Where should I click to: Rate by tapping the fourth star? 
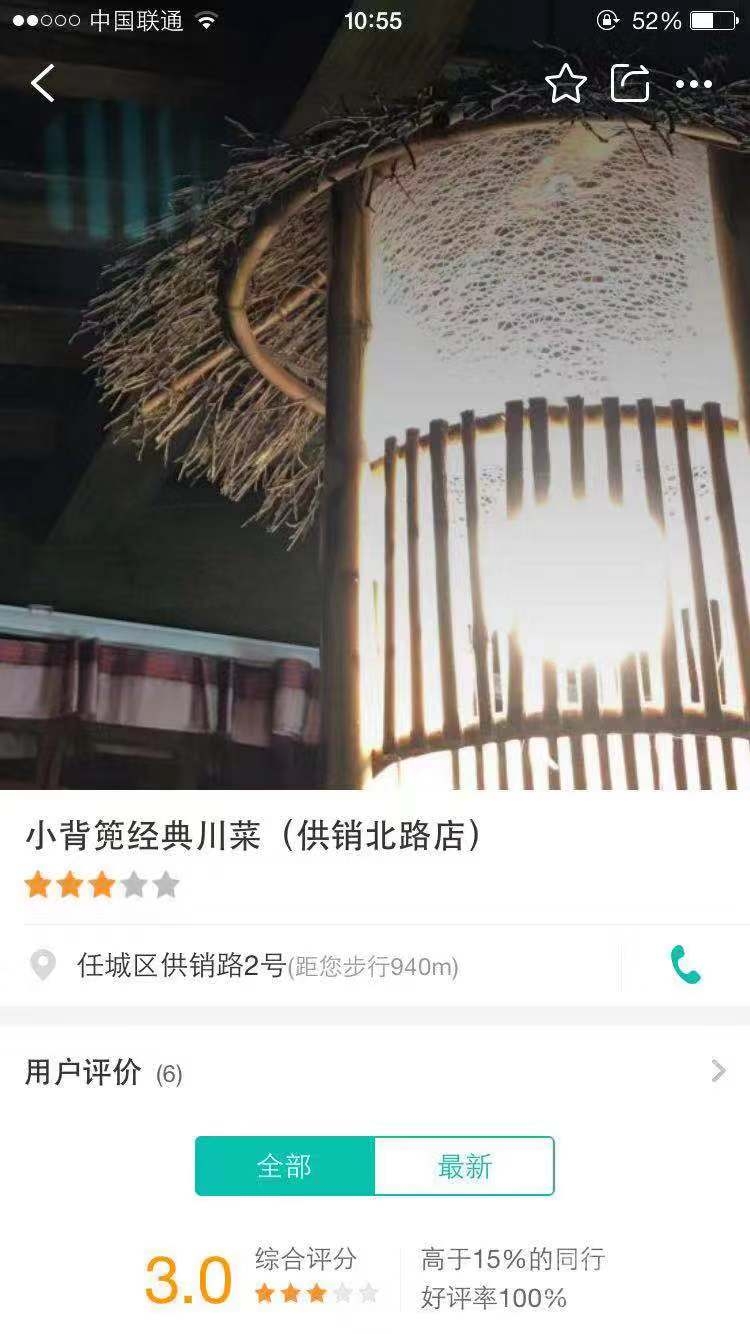(x=134, y=884)
